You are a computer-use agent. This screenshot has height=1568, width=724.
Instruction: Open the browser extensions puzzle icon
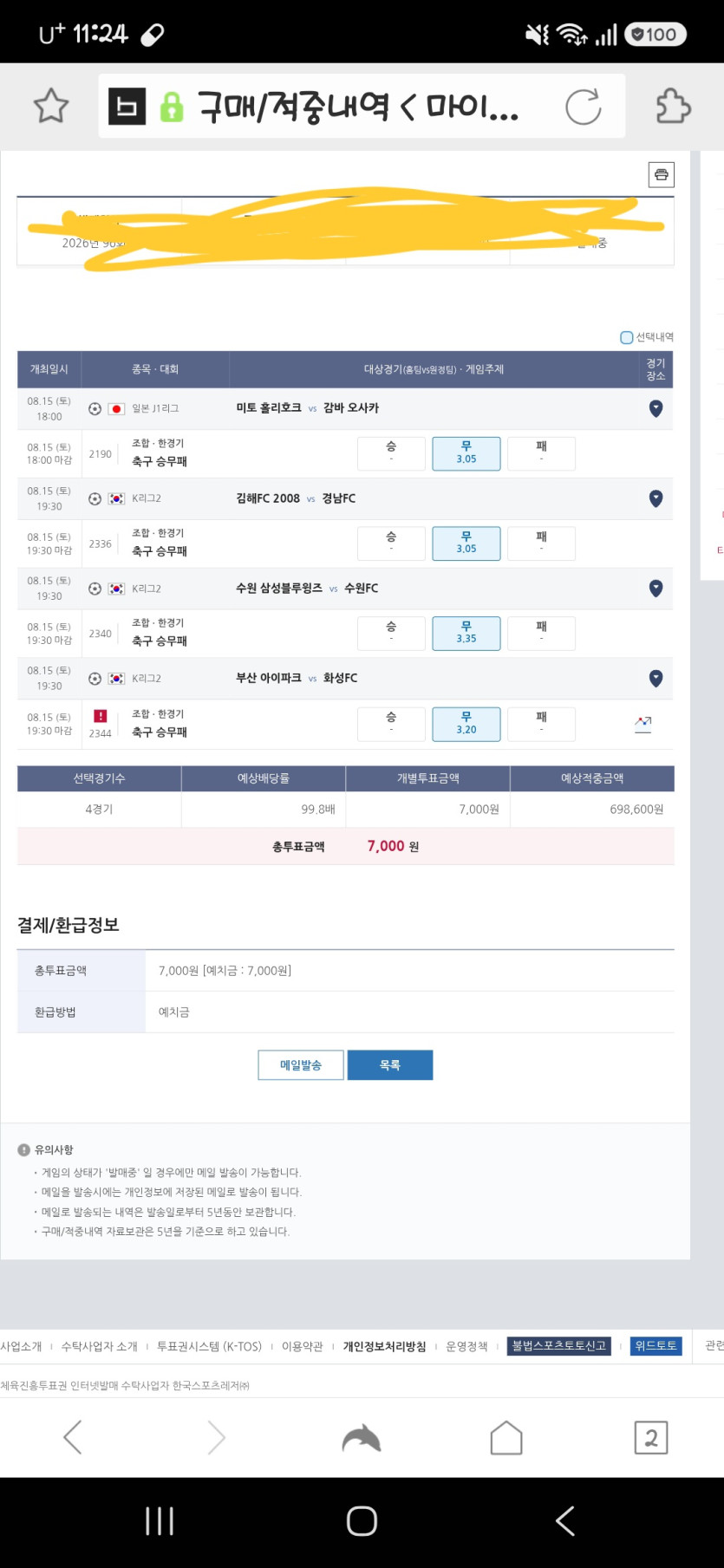click(673, 107)
